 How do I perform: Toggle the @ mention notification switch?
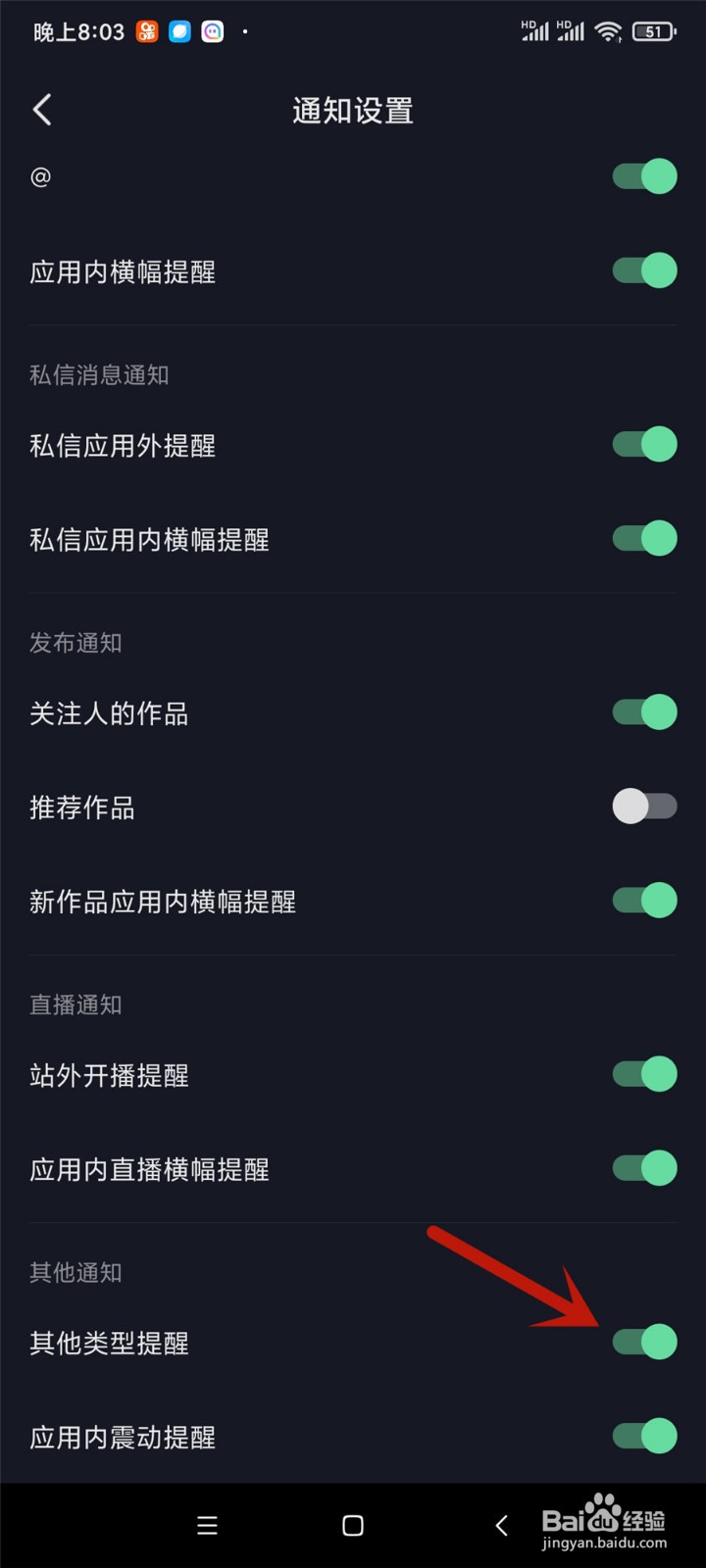click(x=645, y=176)
